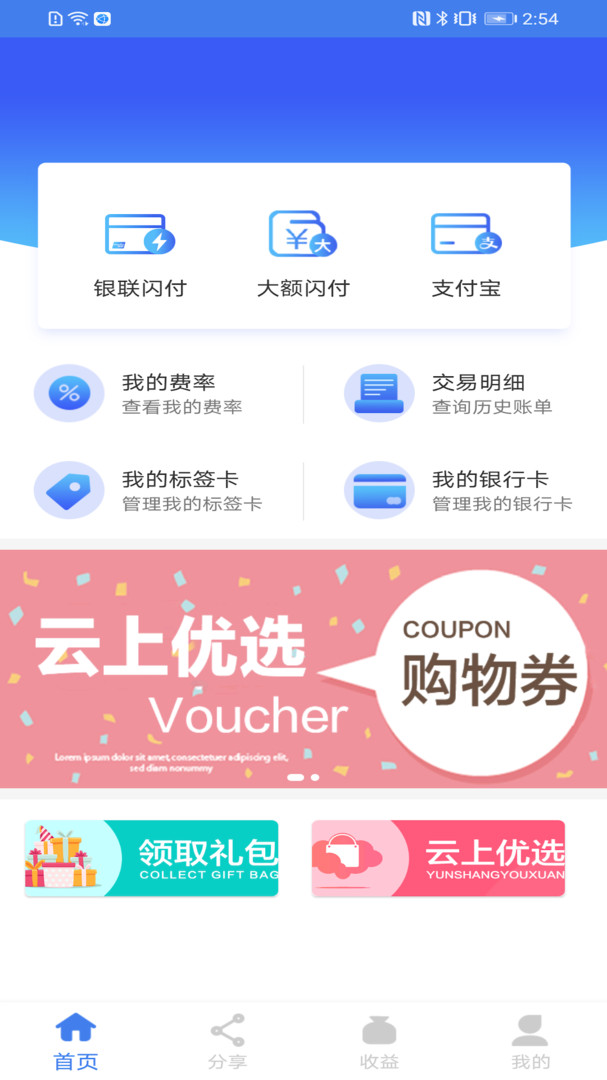Viewport: 607px width, 1080px height.
Task: Tap the 领取礼包 collect gift bag card
Action: [x=151, y=858]
